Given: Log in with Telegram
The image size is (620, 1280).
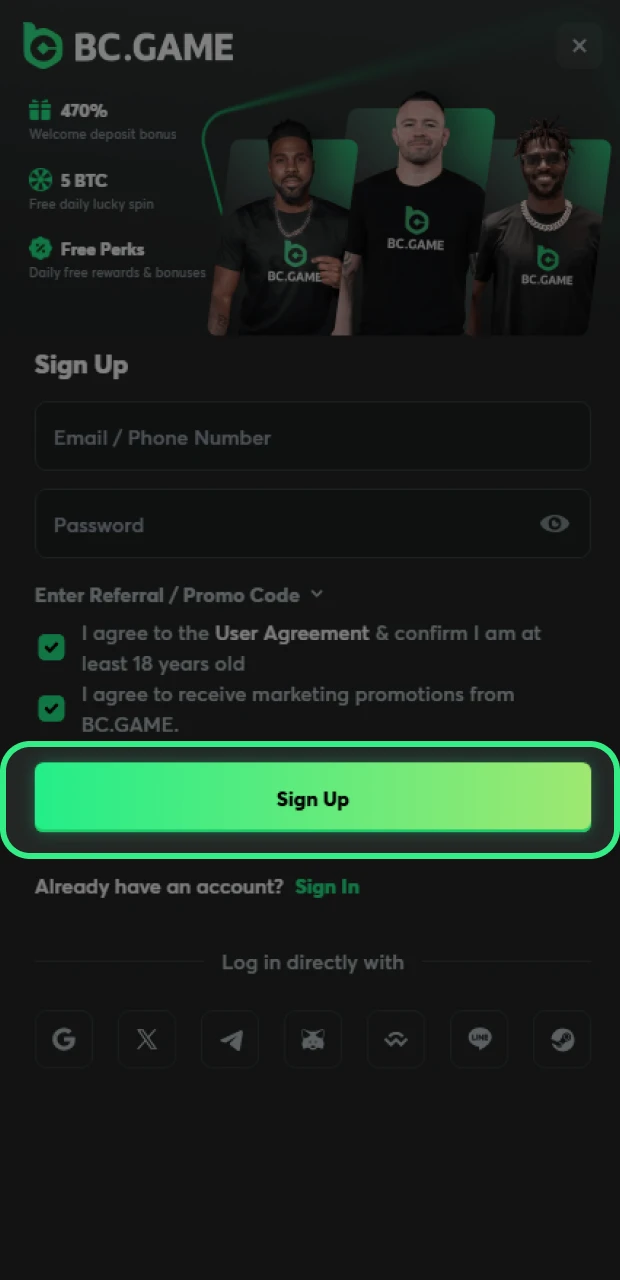Looking at the screenshot, I should click(x=230, y=1039).
